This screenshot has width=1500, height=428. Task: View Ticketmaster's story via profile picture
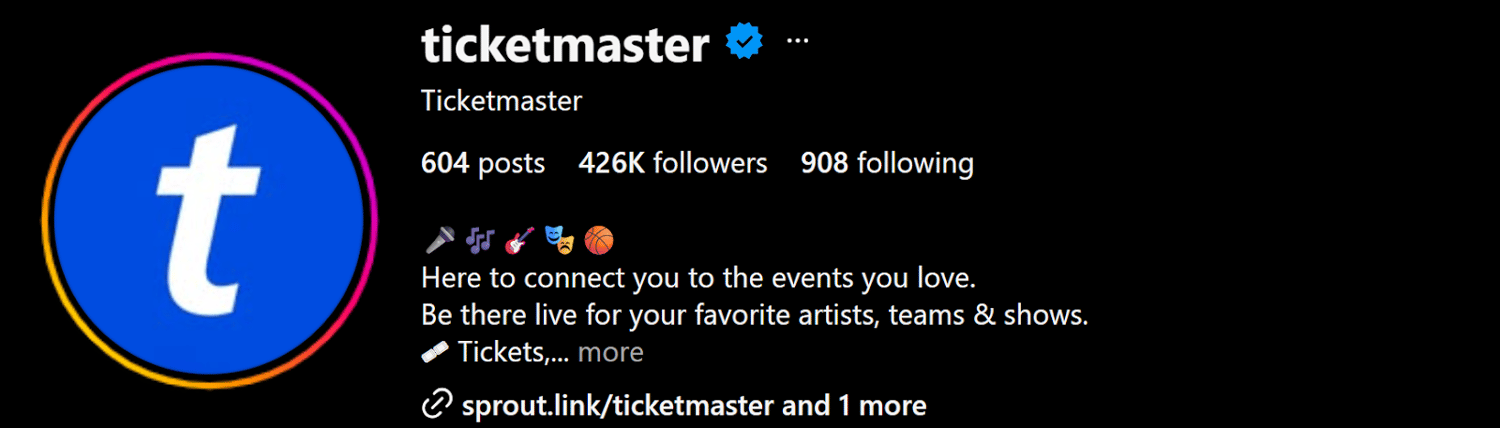pos(209,220)
